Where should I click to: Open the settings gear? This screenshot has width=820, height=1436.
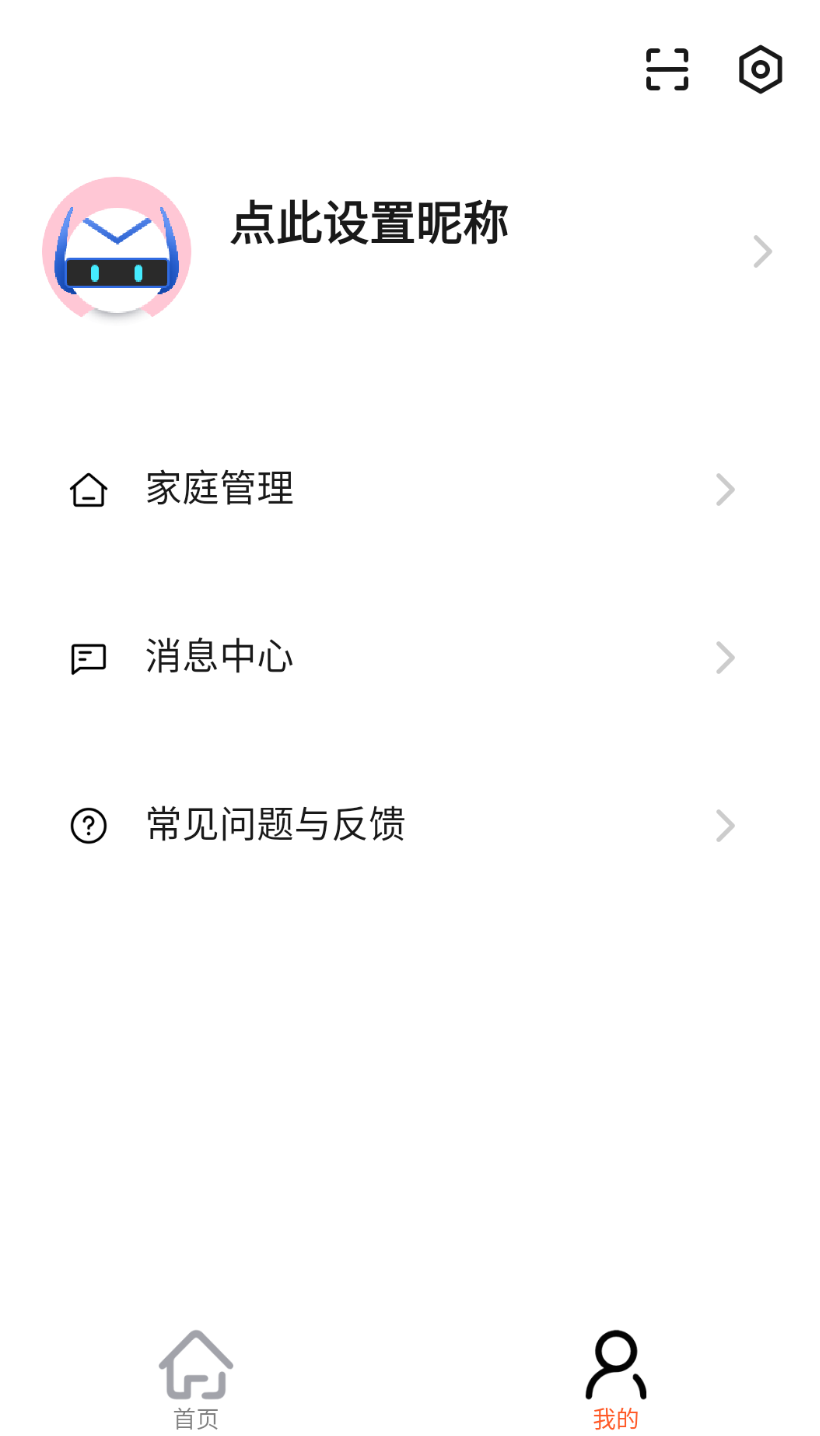point(760,69)
